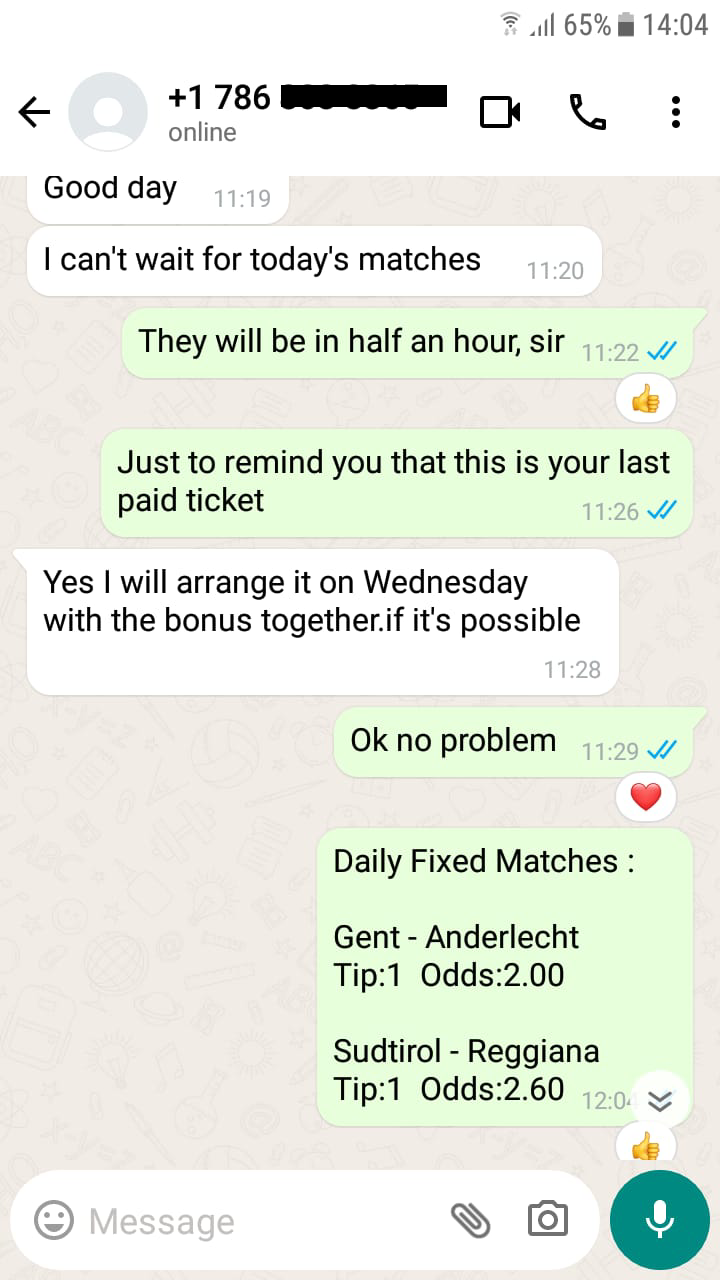Jump to the latest messages
The width and height of the screenshot is (720, 1280).
coord(659,1101)
